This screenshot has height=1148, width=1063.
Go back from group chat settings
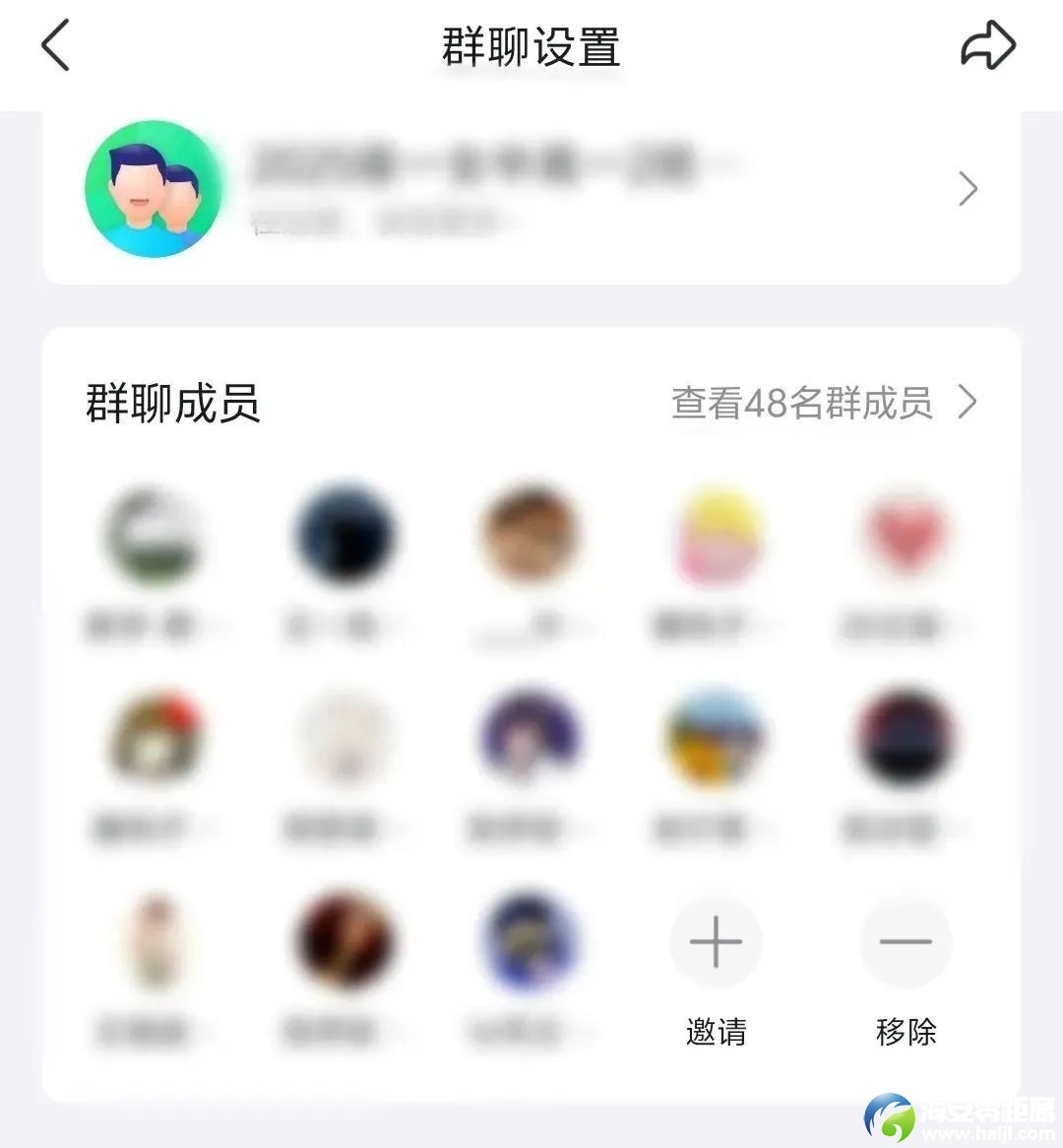(x=56, y=46)
